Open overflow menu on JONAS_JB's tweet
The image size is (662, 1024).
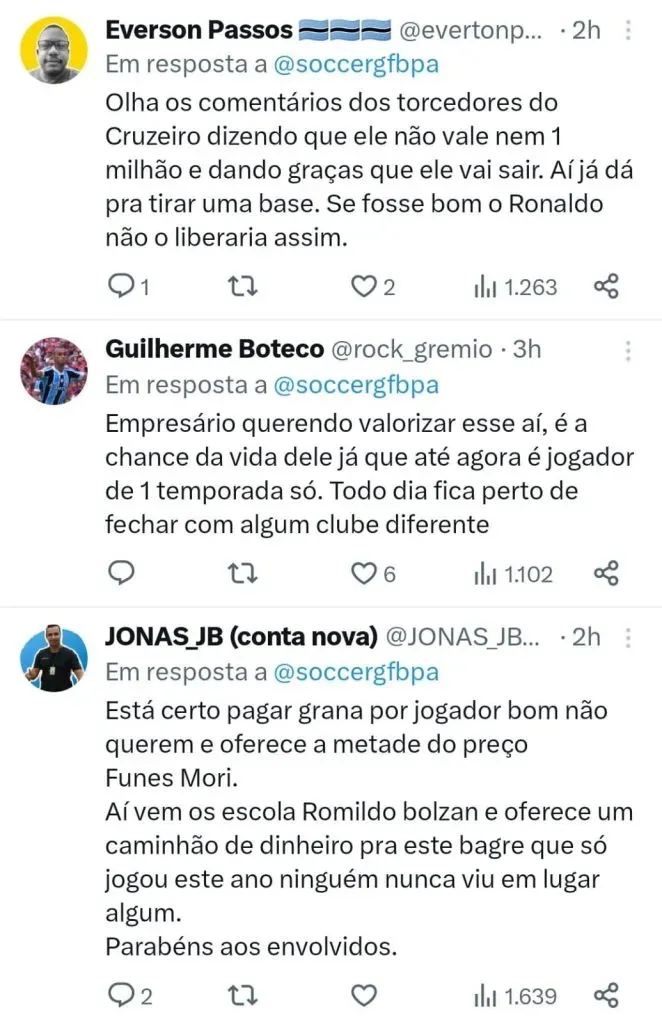[628, 638]
